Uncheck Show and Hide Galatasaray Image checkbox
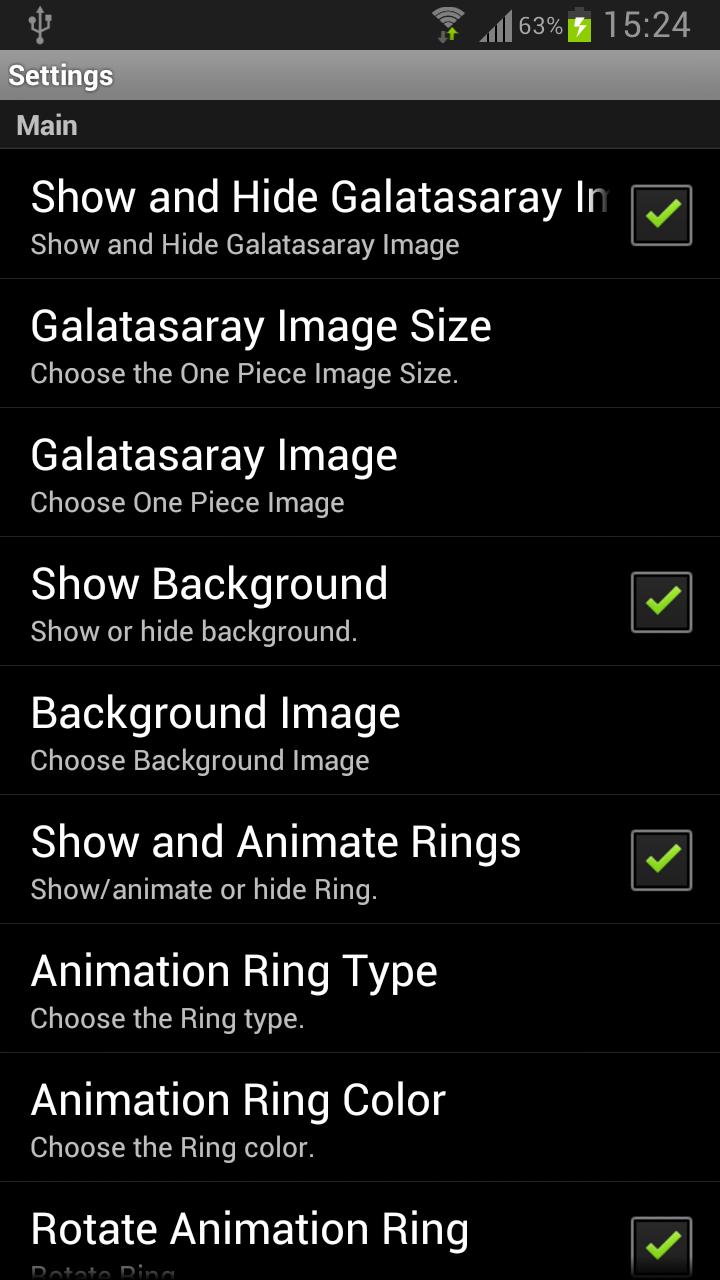Screen dimensions: 720x1280 [661, 215]
